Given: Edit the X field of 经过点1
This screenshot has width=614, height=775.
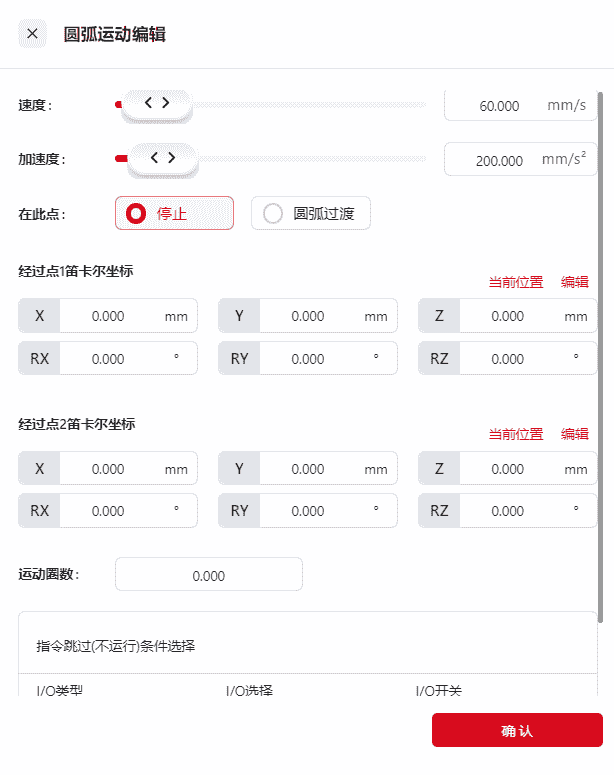Looking at the screenshot, I should (108, 316).
